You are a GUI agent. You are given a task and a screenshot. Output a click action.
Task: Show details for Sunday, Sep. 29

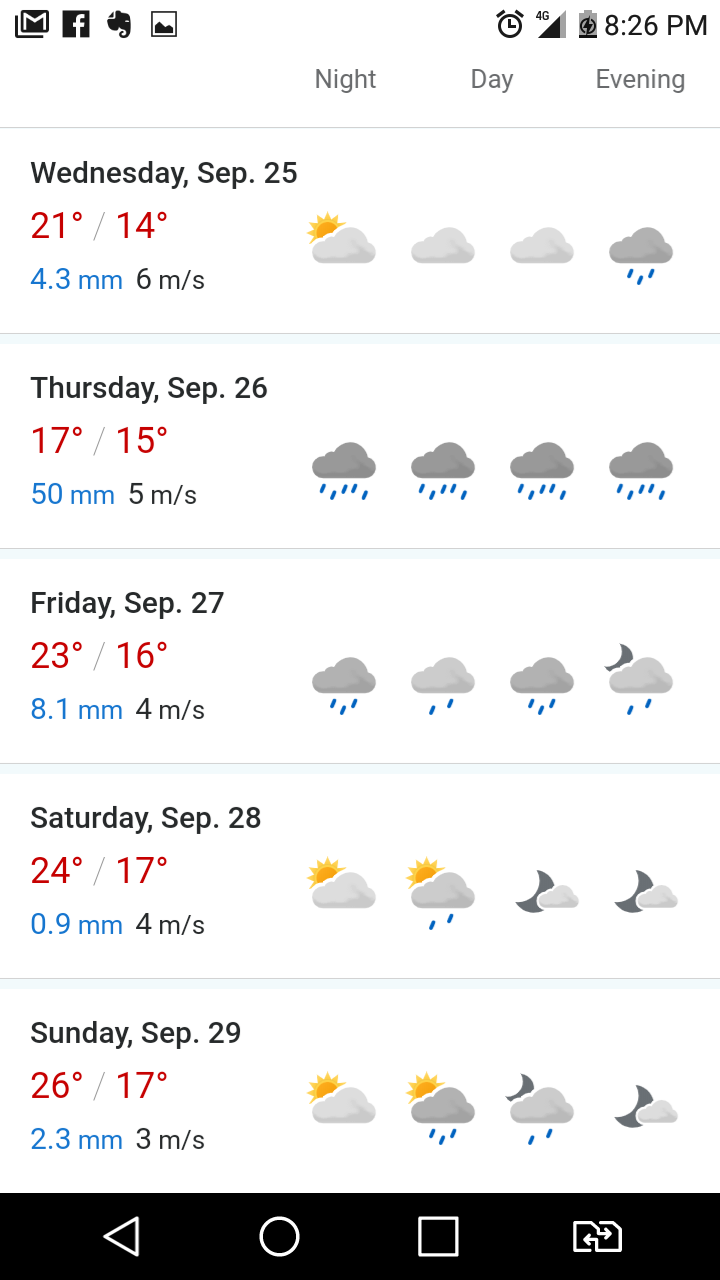pos(360,1090)
